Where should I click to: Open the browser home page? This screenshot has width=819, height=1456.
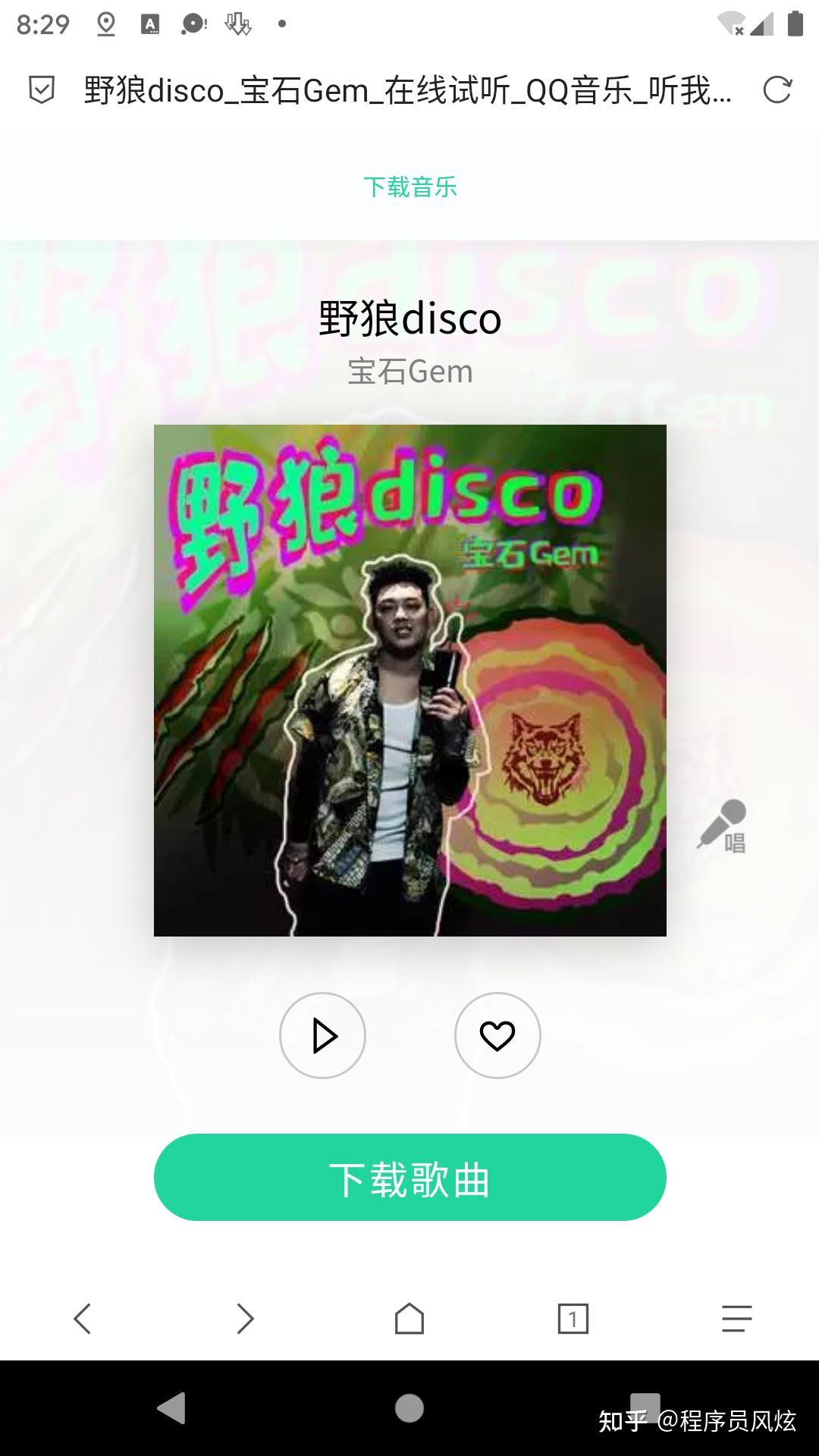tap(409, 1319)
